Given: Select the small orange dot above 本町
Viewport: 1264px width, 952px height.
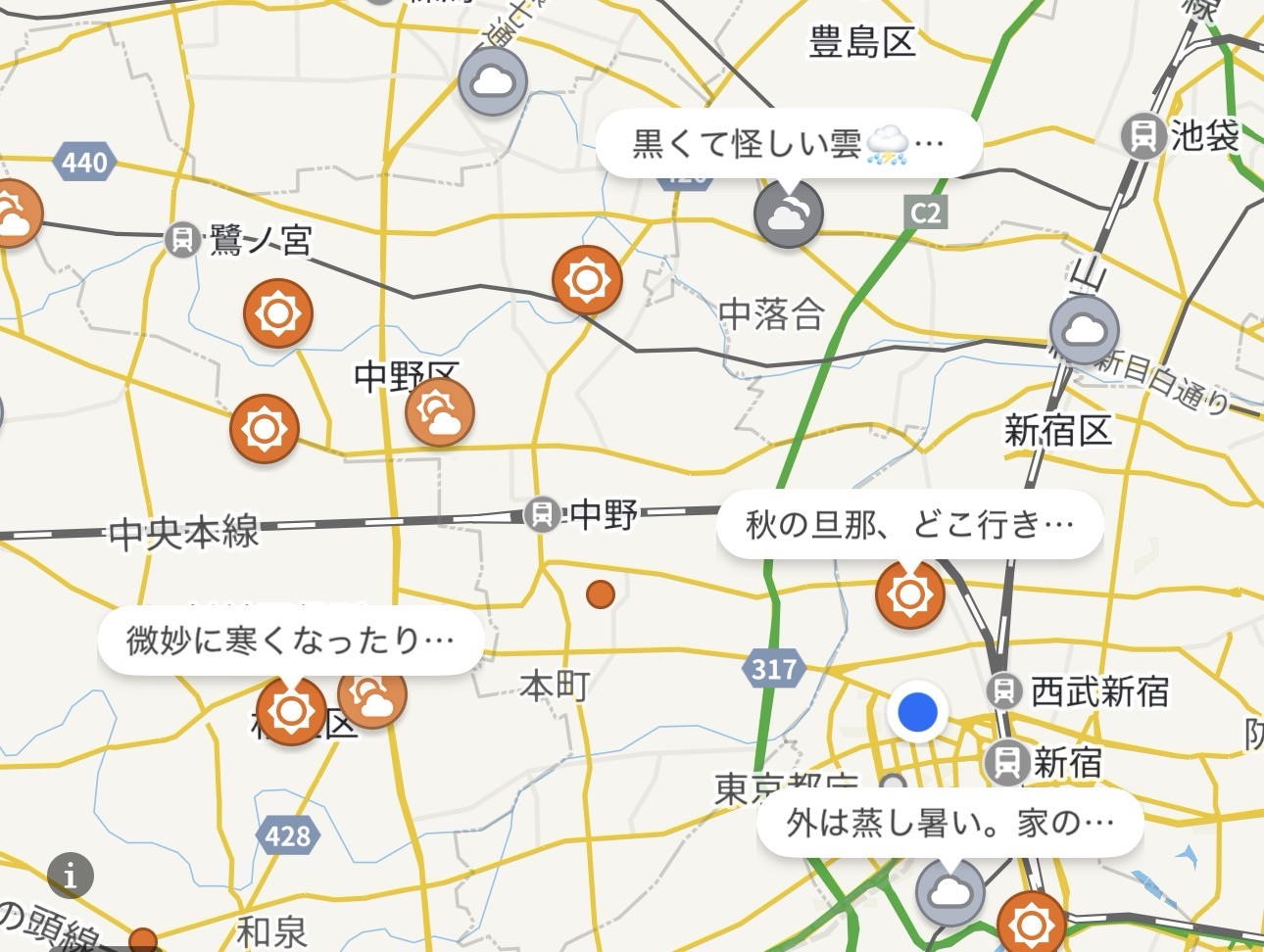Looking at the screenshot, I should click(601, 594).
